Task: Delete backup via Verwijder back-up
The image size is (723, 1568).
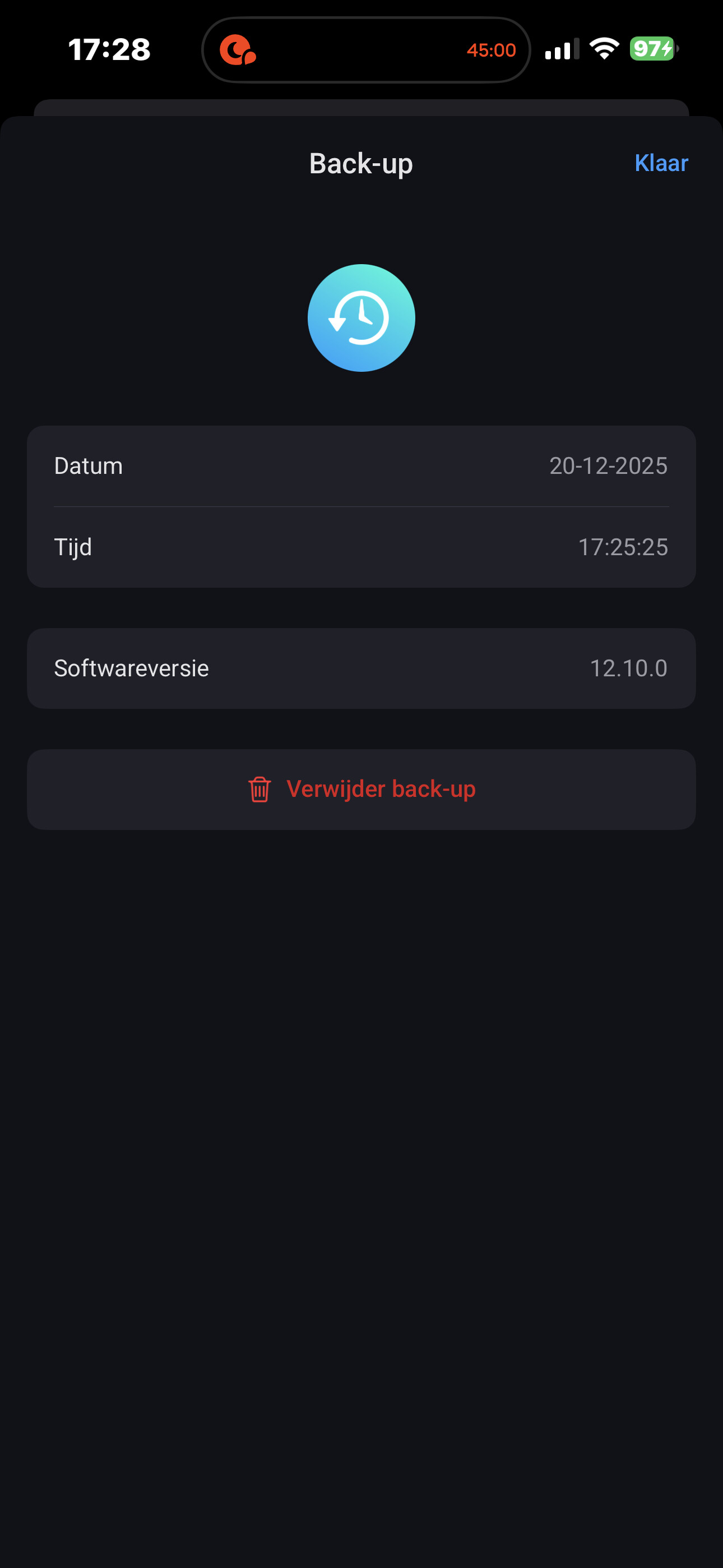Action: click(x=361, y=790)
